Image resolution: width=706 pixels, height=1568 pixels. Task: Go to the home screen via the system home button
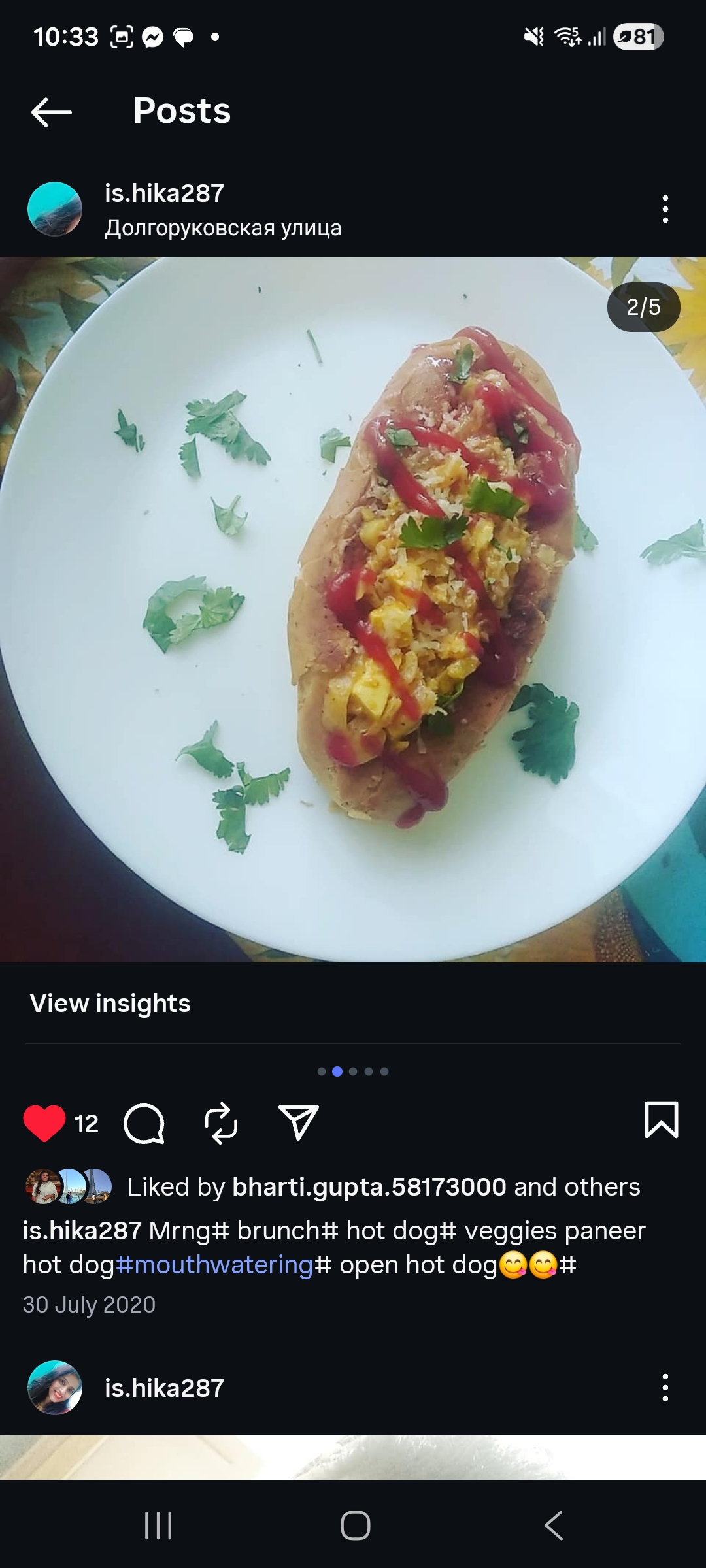pyautogui.click(x=355, y=1526)
